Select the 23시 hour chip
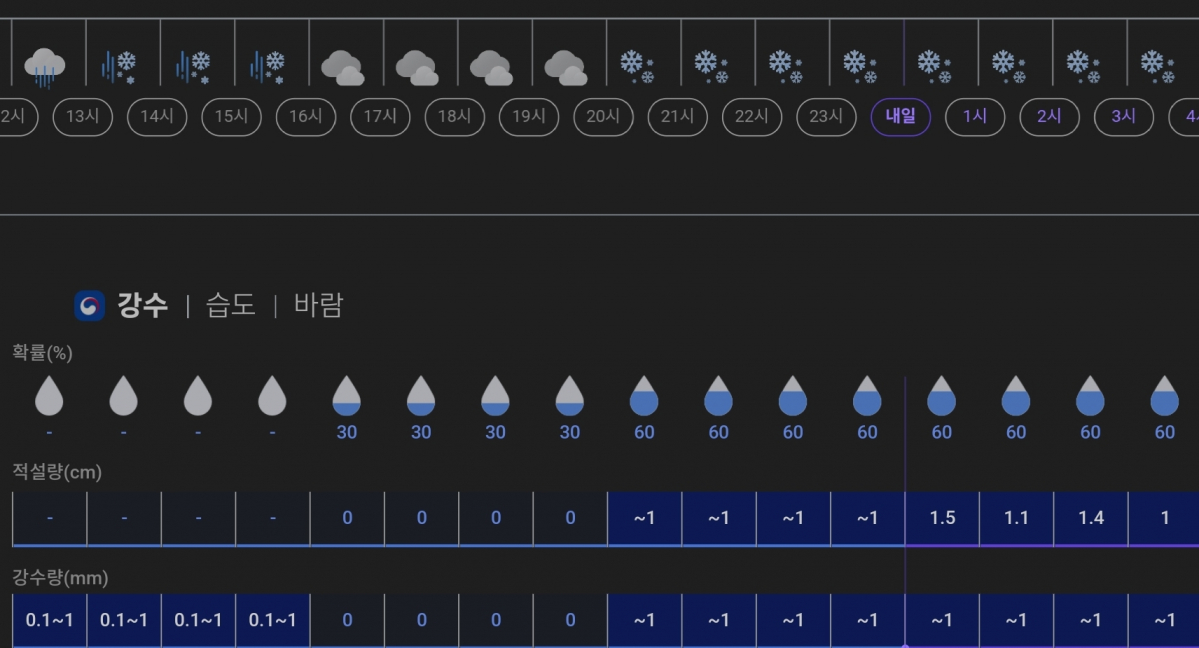This screenshot has width=1199, height=648. click(x=826, y=117)
